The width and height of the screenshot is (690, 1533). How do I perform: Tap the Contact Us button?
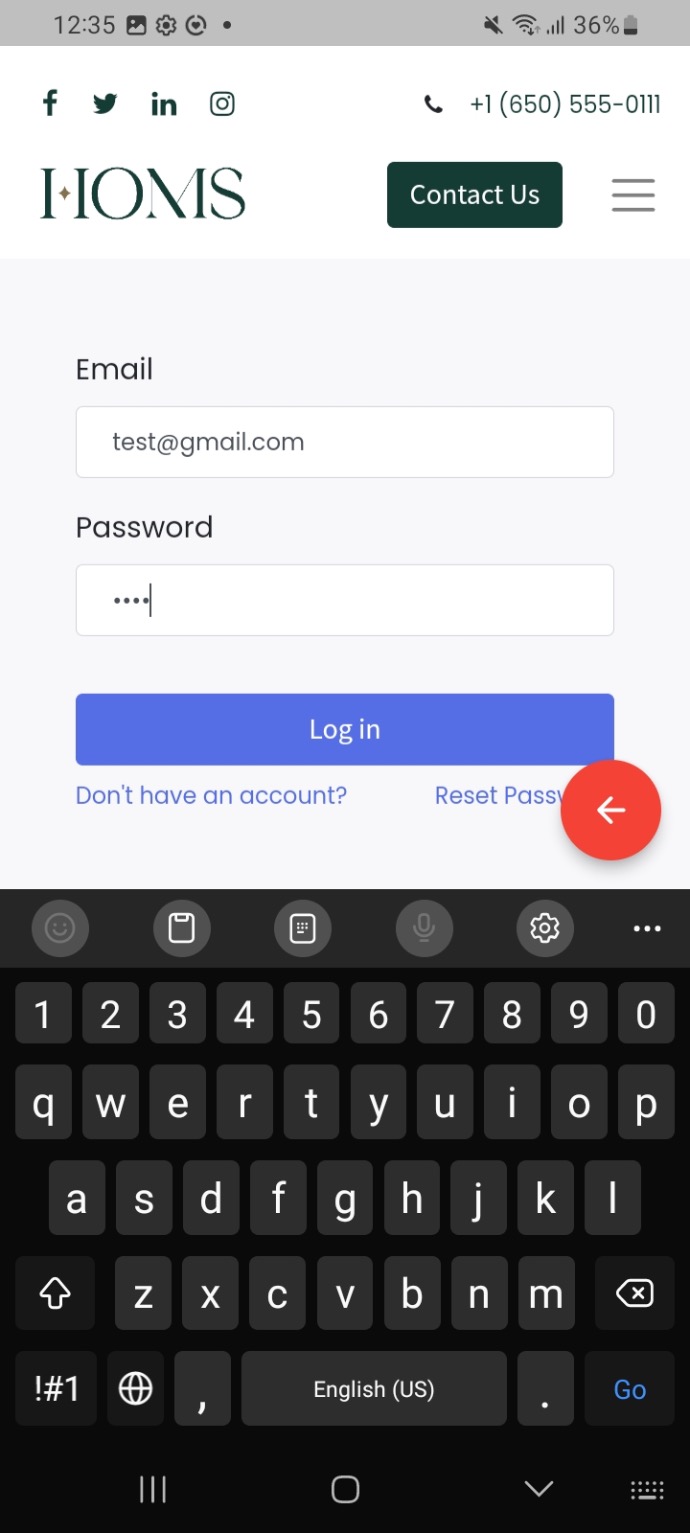click(x=475, y=195)
